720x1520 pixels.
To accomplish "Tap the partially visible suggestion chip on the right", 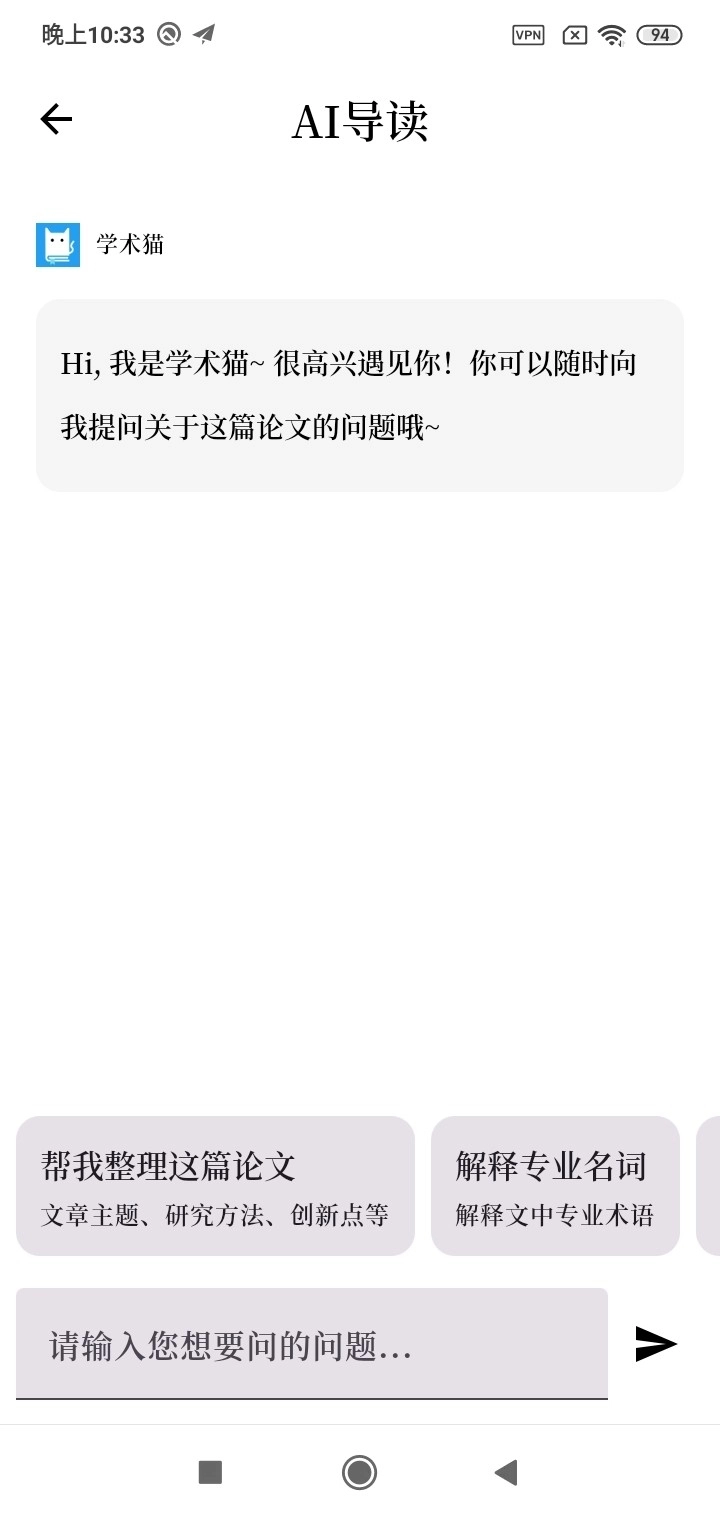I will click(x=712, y=1186).
